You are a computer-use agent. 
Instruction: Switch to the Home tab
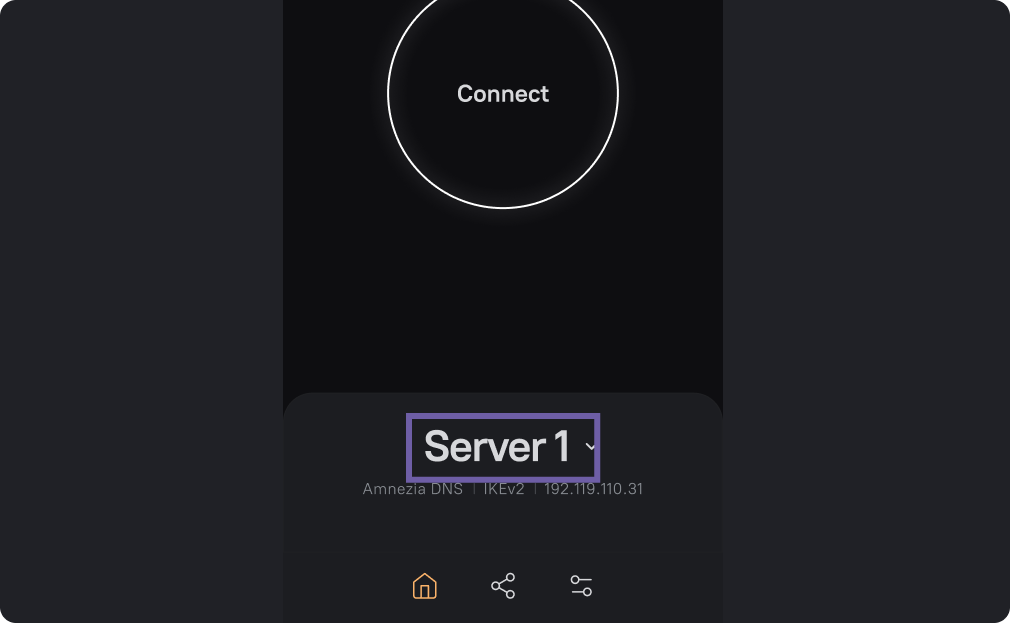[425, 585]
